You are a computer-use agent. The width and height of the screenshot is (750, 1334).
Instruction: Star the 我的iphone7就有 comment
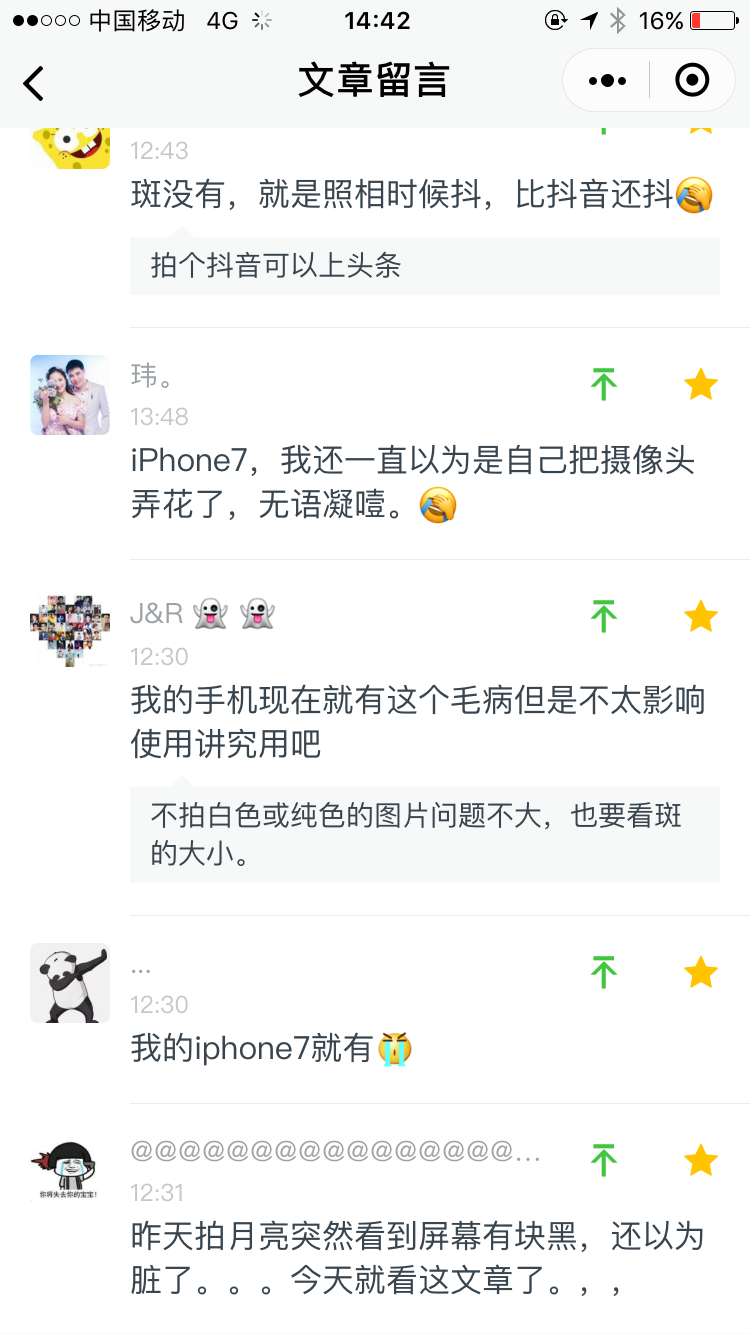700,972
